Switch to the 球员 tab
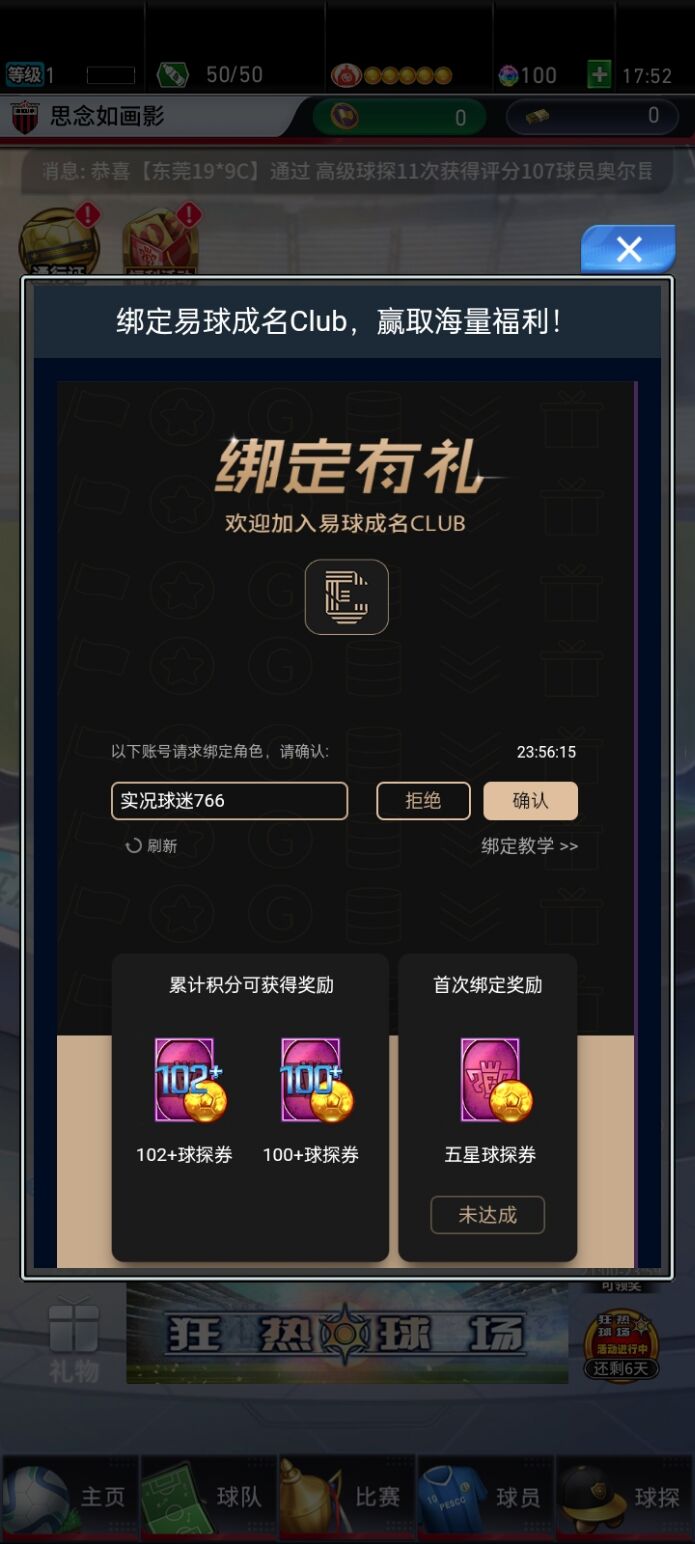This screenshot has height=1544, width=695. tap(486, 1497)
